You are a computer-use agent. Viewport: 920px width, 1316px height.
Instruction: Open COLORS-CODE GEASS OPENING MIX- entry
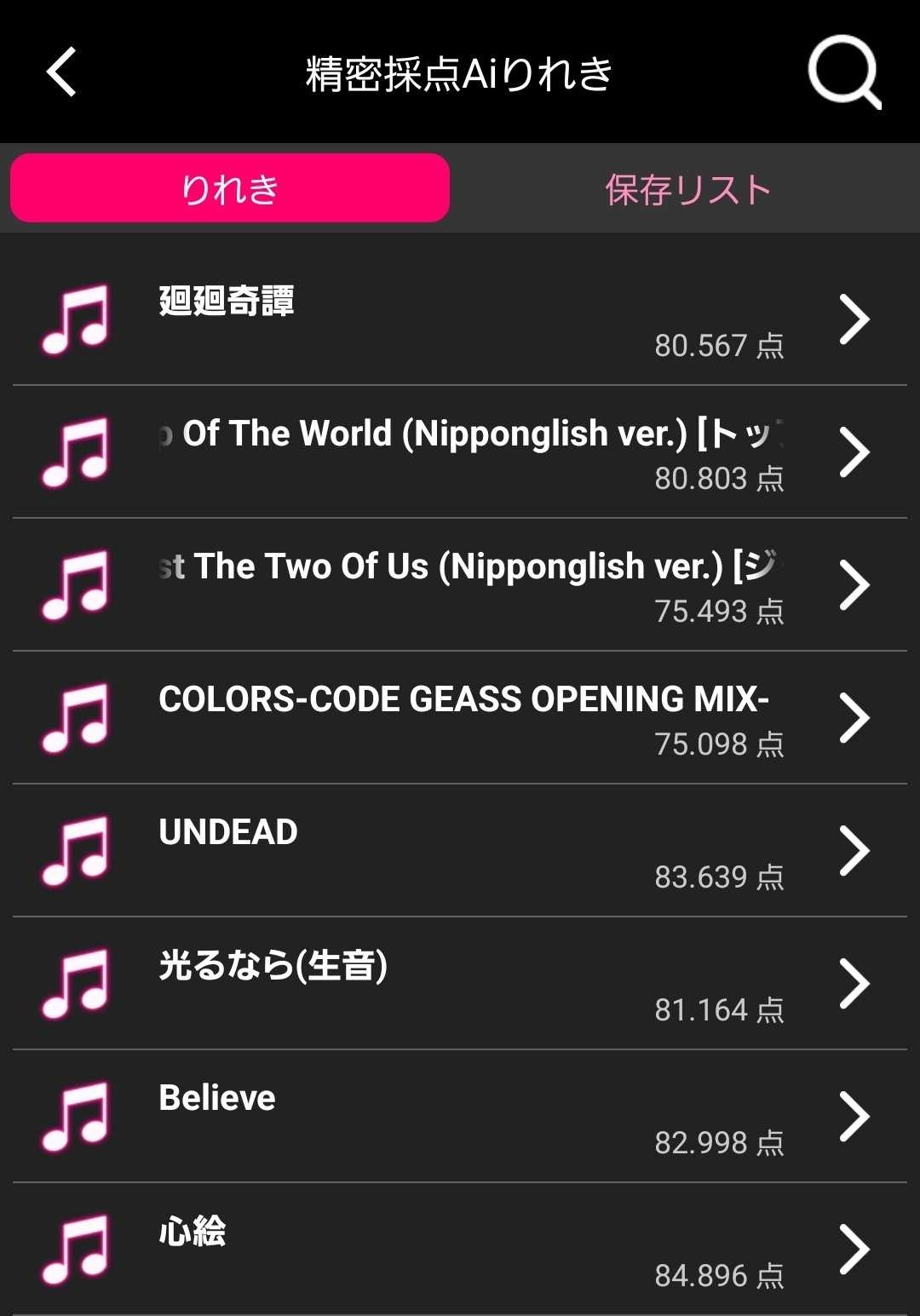[460, 719]
